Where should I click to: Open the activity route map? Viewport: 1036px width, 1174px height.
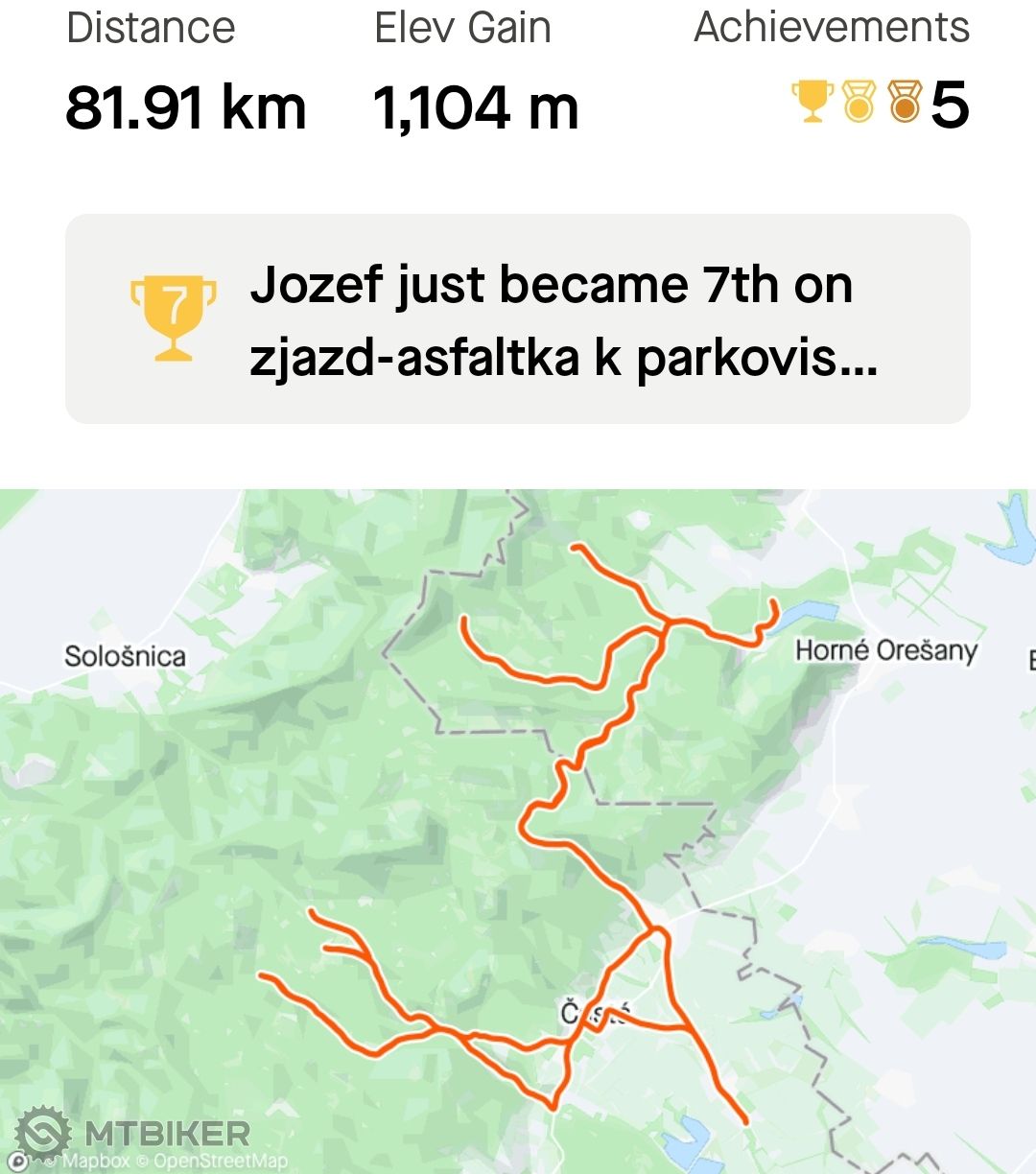coord(518,831)
